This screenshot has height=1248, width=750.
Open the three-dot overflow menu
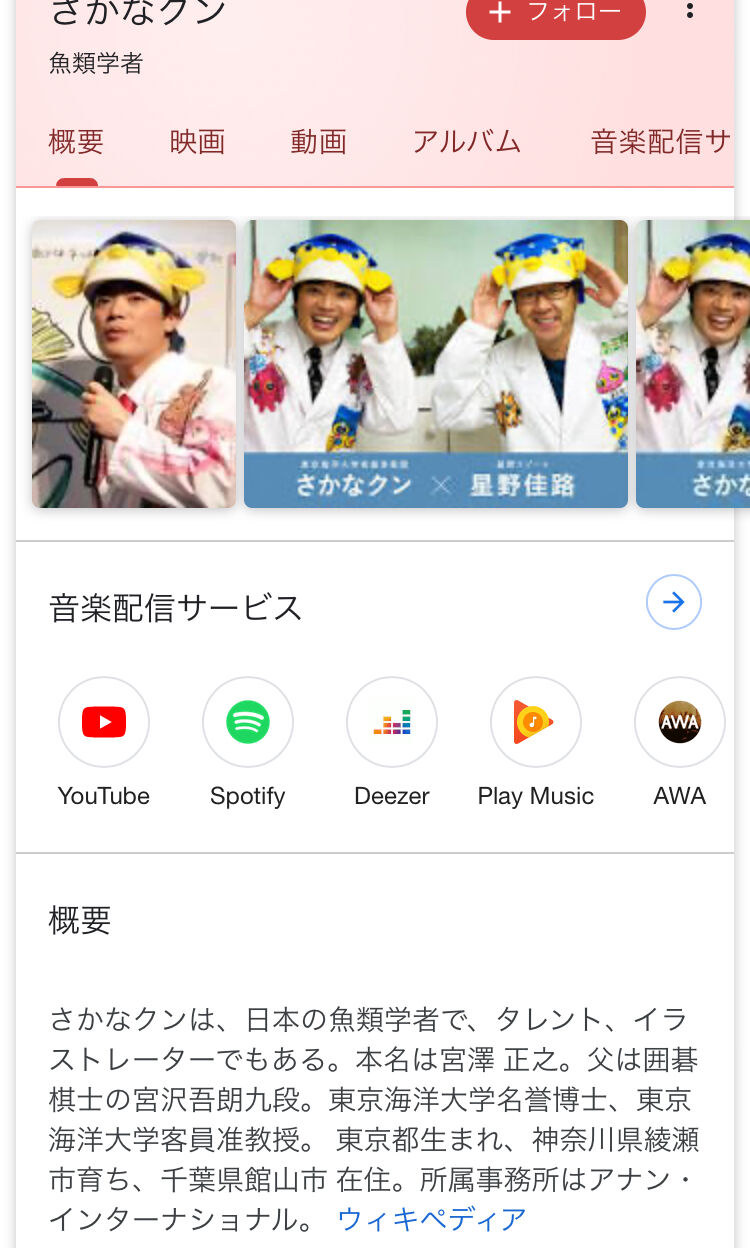click(x=689, y=12)
